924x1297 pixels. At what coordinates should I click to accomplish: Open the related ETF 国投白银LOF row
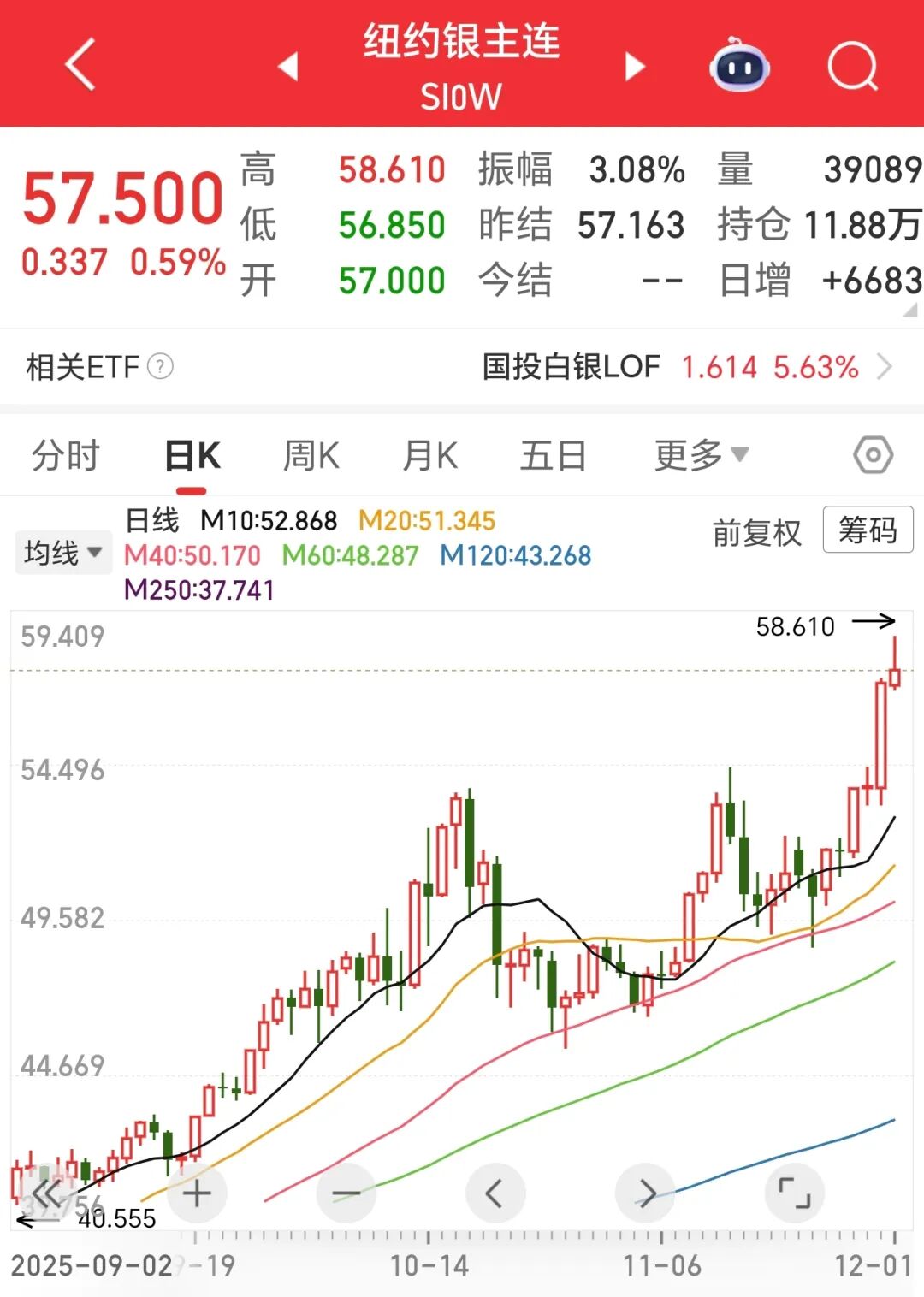pos(686,367)
